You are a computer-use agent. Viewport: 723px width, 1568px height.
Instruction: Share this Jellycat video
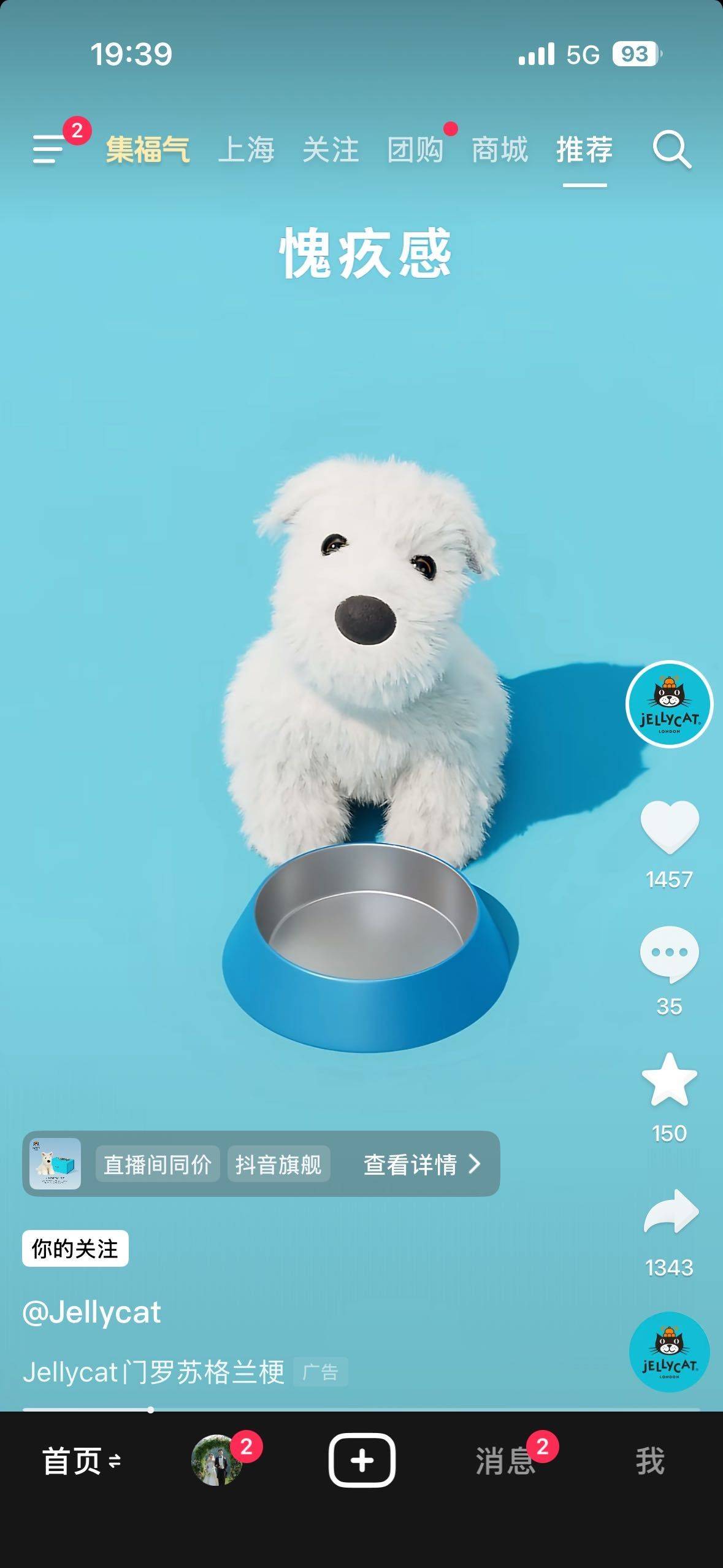click(670, 1212)
